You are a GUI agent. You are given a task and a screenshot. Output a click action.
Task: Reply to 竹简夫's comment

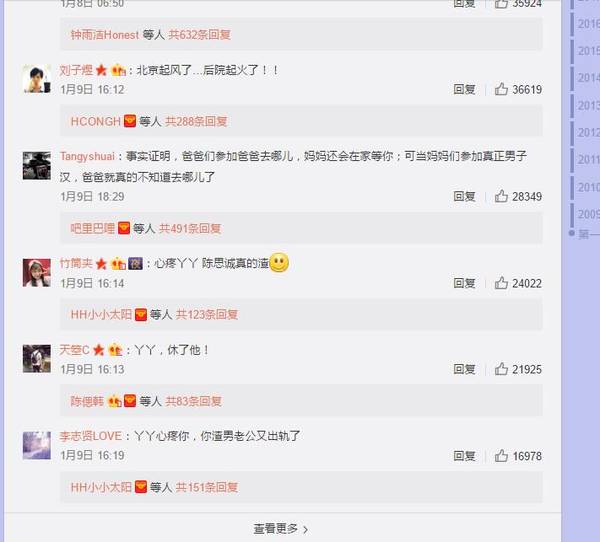coord(464,284)
